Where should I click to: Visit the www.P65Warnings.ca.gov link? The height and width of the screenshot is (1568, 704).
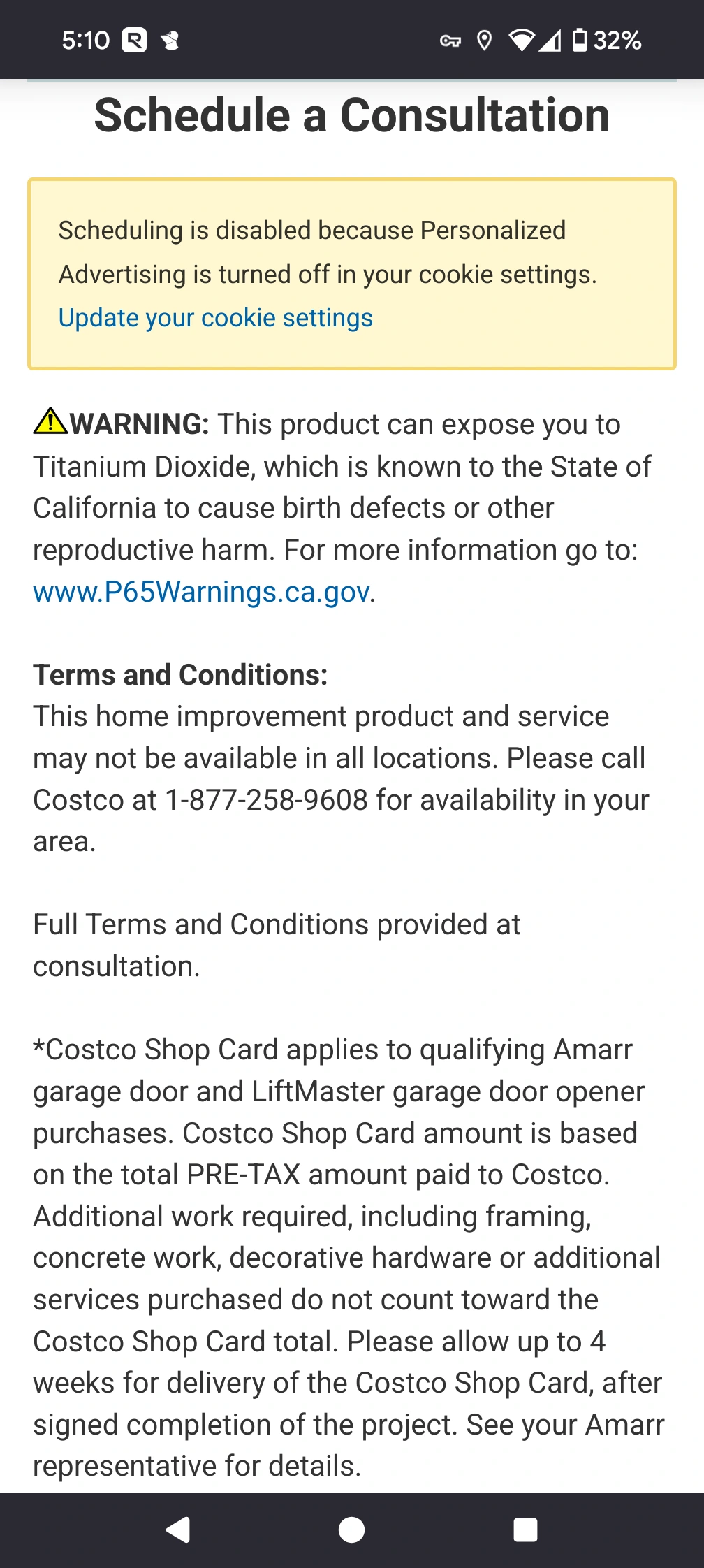point(201,592)
